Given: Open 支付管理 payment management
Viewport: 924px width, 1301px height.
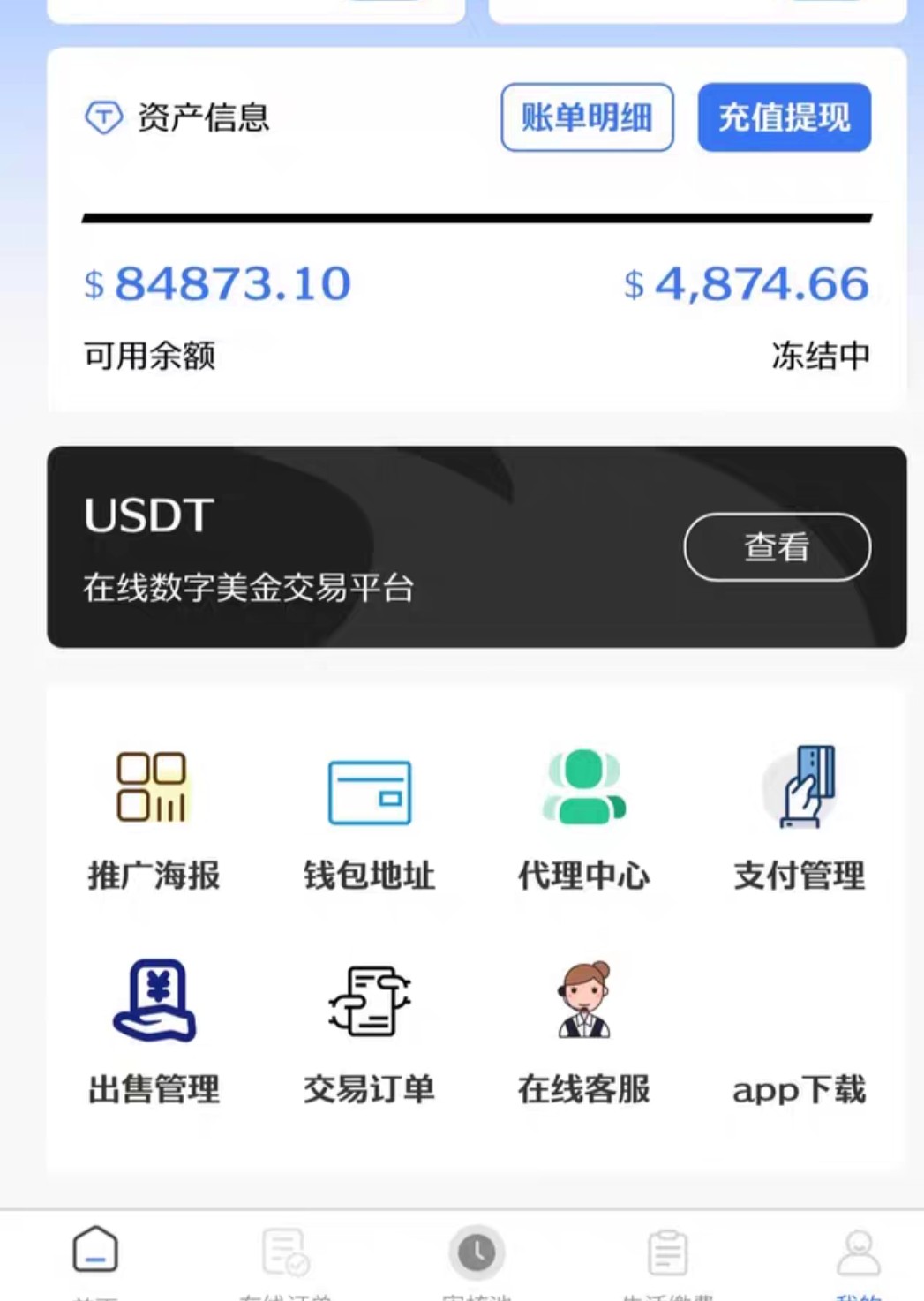Looking at the screenshot, I should click(799, 816).
